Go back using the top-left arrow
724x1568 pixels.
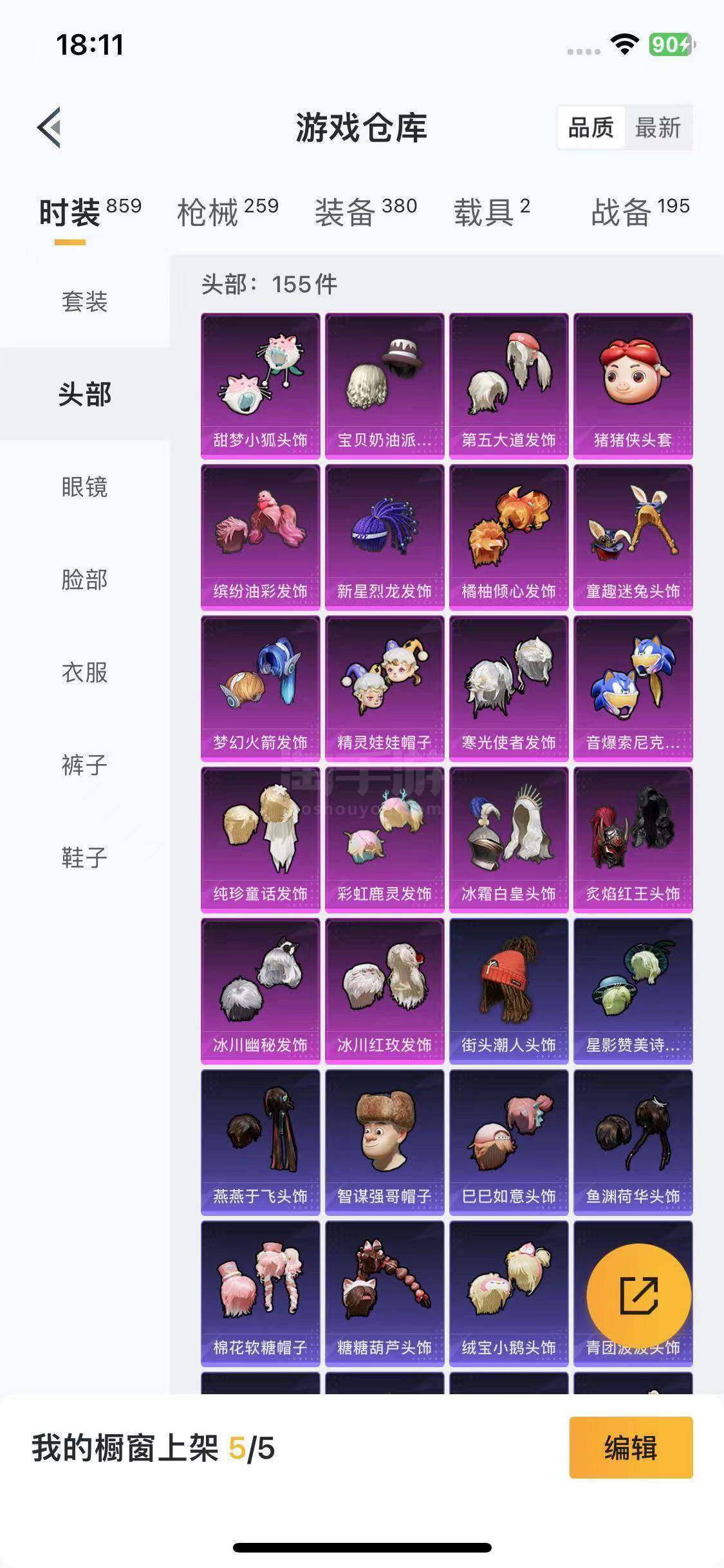pyautogui.click(x=49, y=127)
